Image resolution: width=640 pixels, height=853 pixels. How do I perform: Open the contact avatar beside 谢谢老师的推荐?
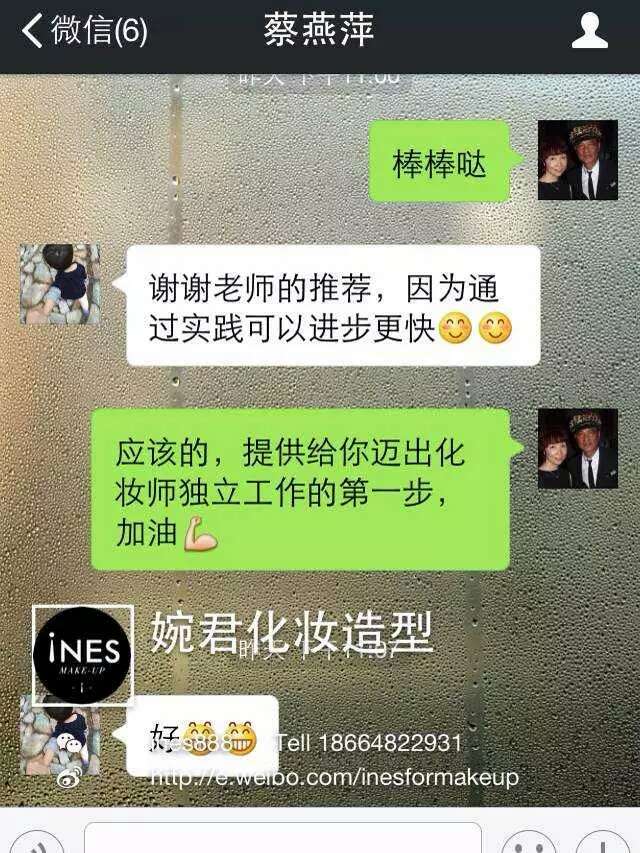[60, 284]
